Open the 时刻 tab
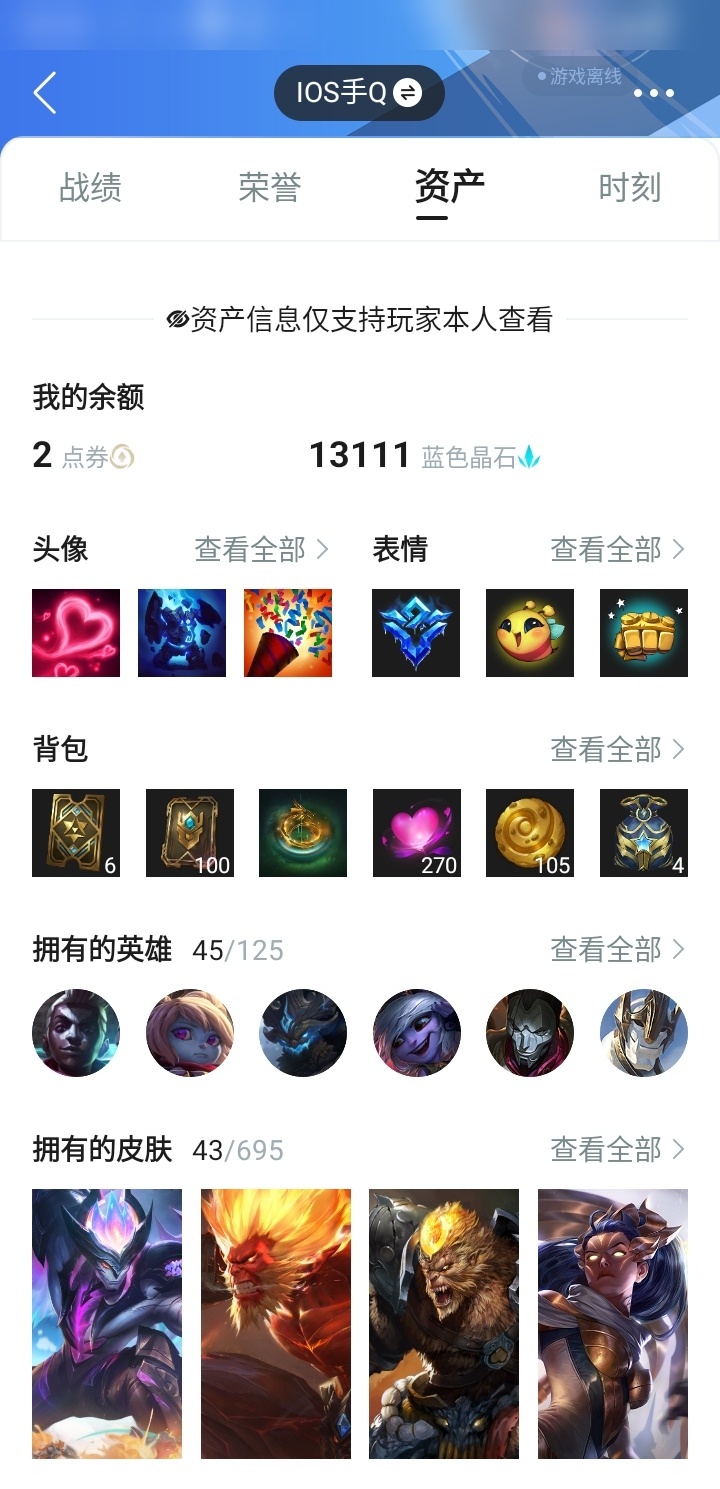 (630, 187)
